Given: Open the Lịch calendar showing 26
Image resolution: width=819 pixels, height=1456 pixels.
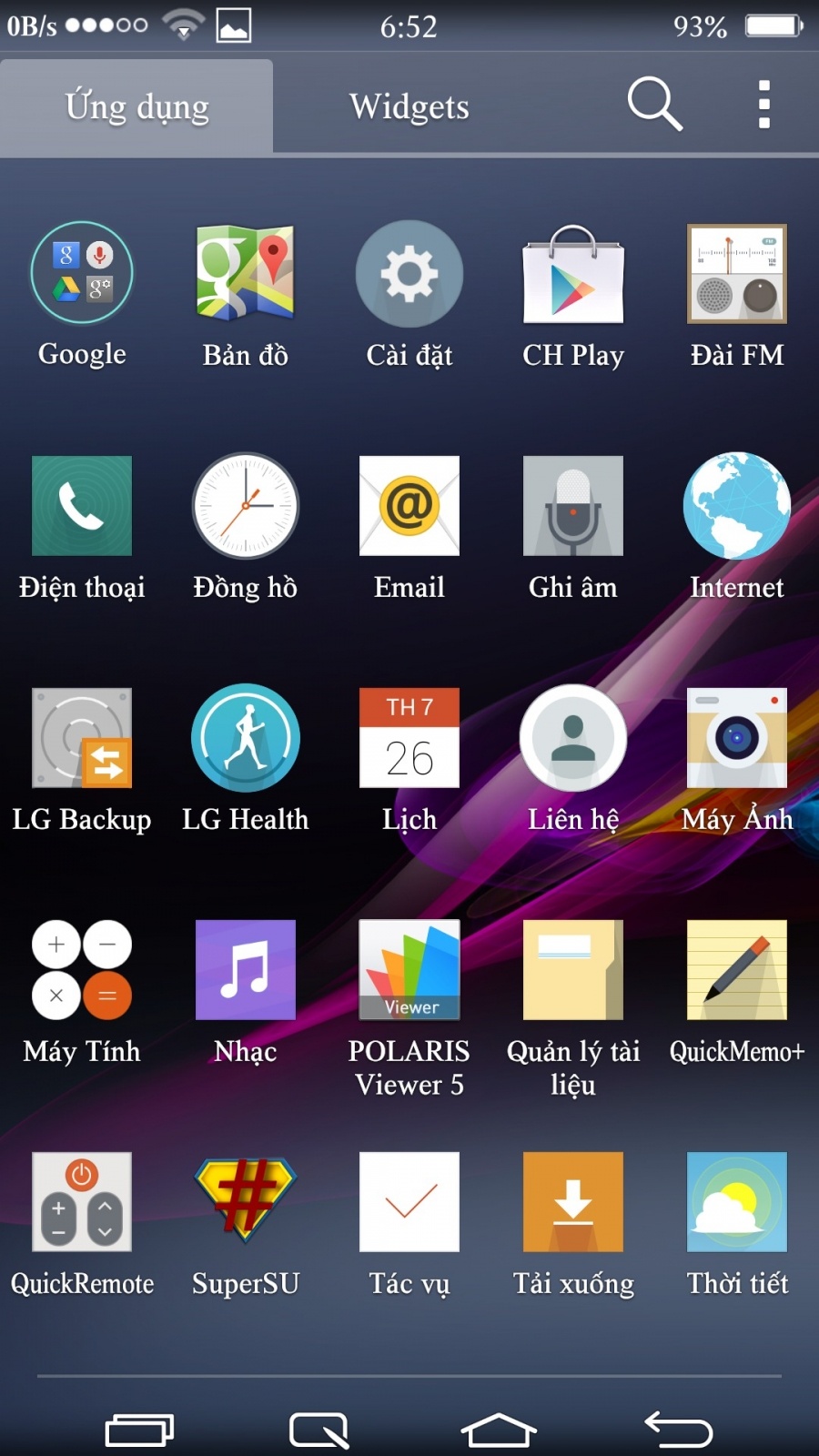Looking at the screenshot, I should [409, 739].
